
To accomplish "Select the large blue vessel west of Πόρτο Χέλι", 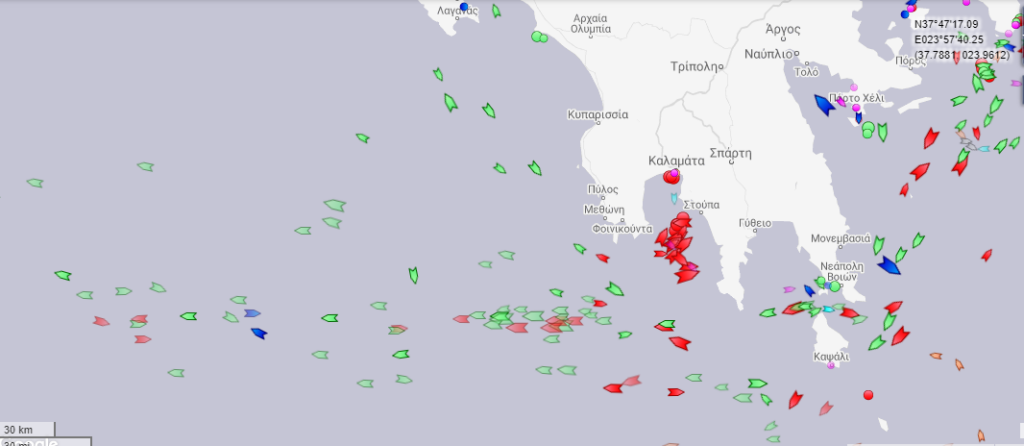I will (825, 104).
